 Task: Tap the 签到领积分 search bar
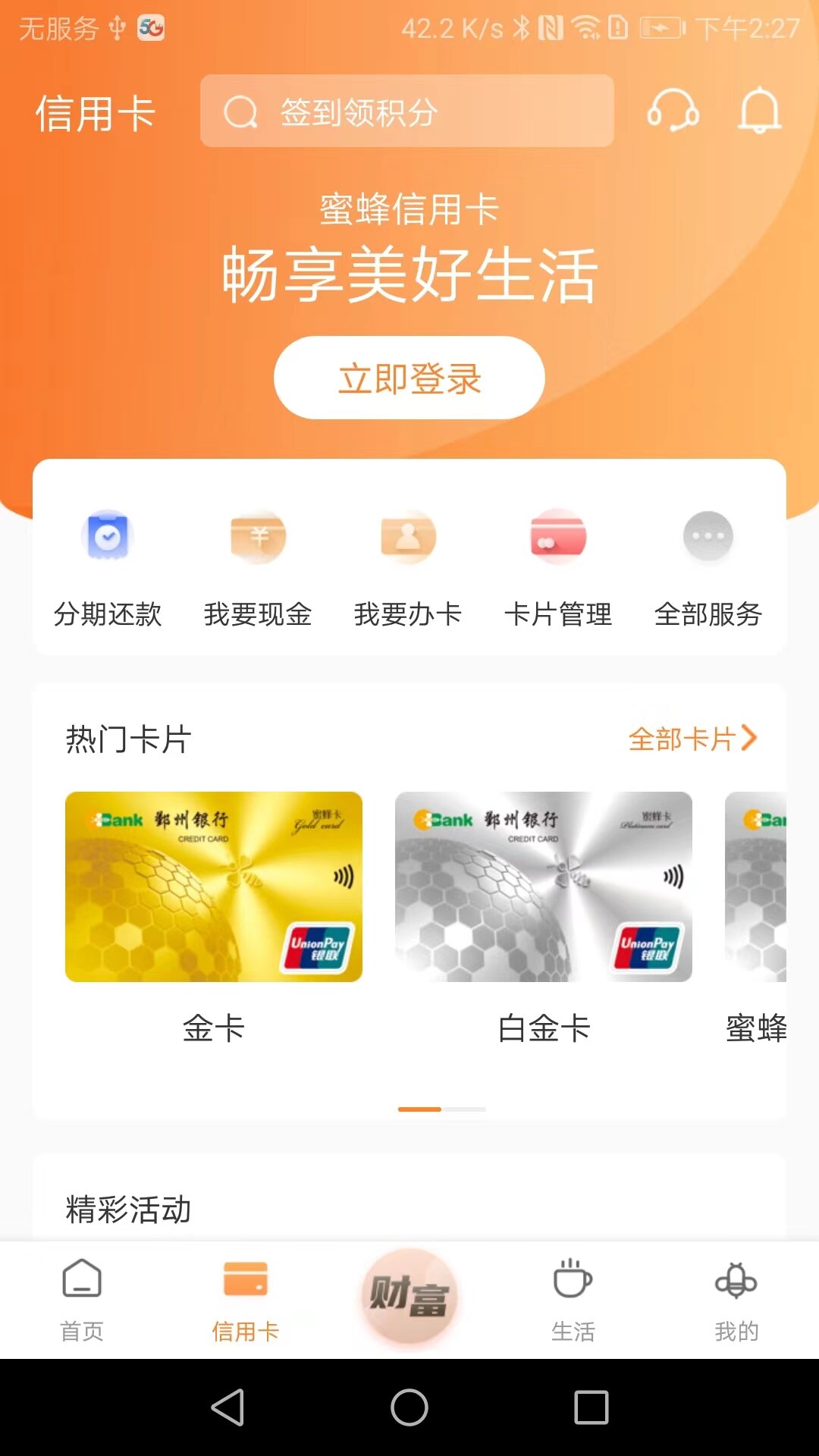406,113
